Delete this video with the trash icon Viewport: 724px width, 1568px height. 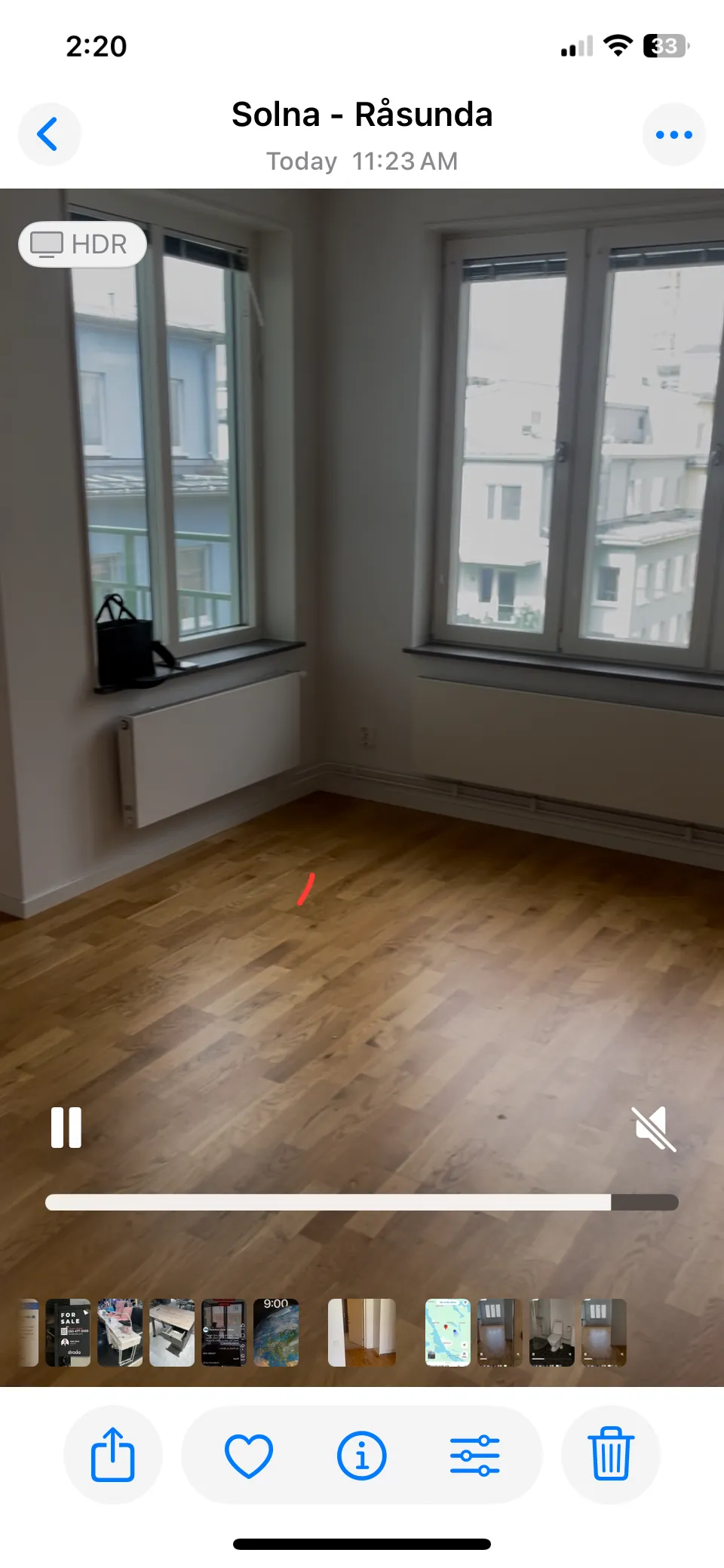click(611, 1455)
